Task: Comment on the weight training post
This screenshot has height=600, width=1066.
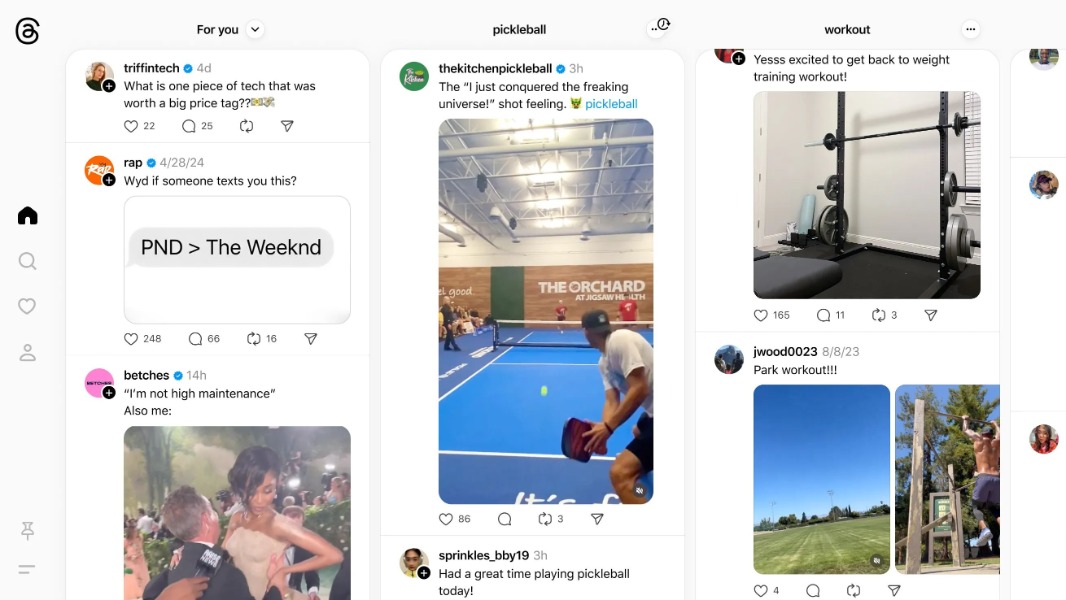Action: 824,315
